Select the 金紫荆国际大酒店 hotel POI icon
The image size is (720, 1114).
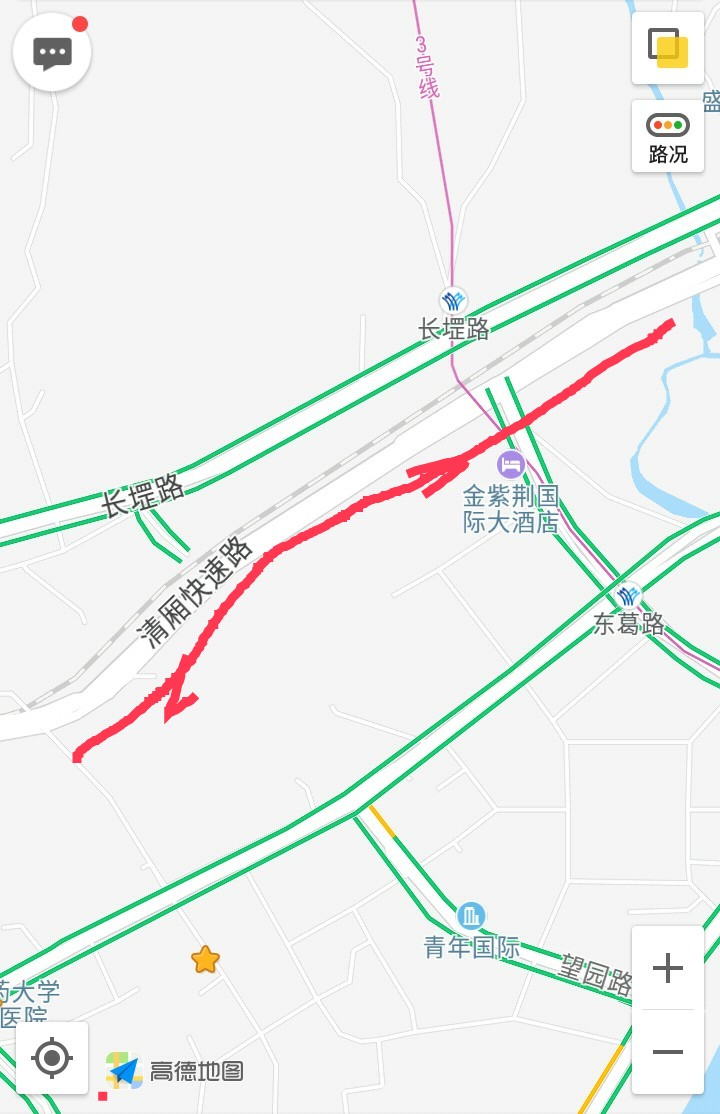coord(512,462)
